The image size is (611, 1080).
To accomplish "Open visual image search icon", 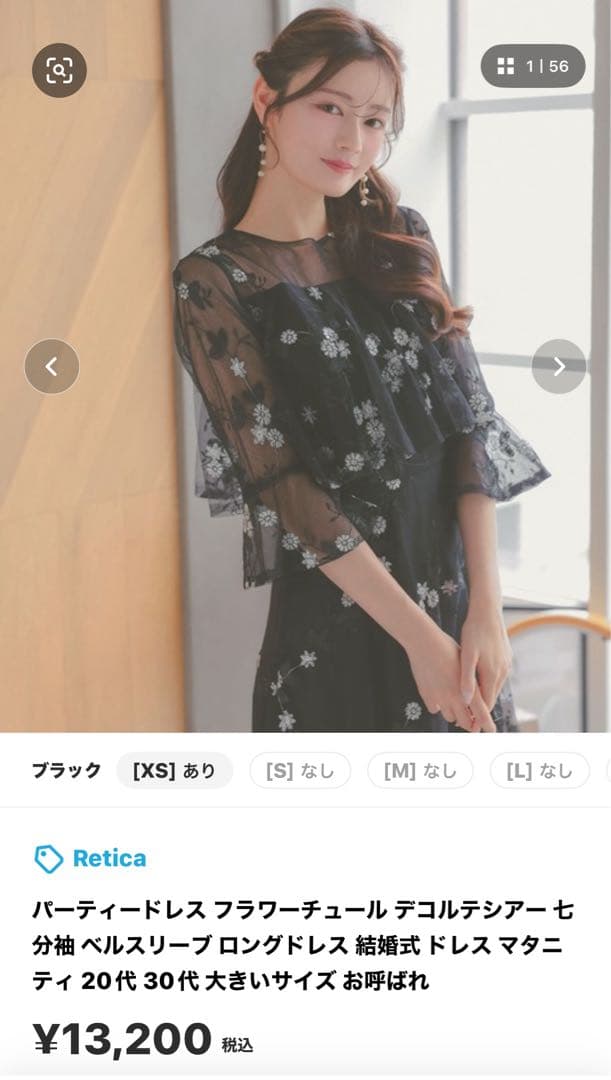I will pyautogui.click(x=59, y=70).
